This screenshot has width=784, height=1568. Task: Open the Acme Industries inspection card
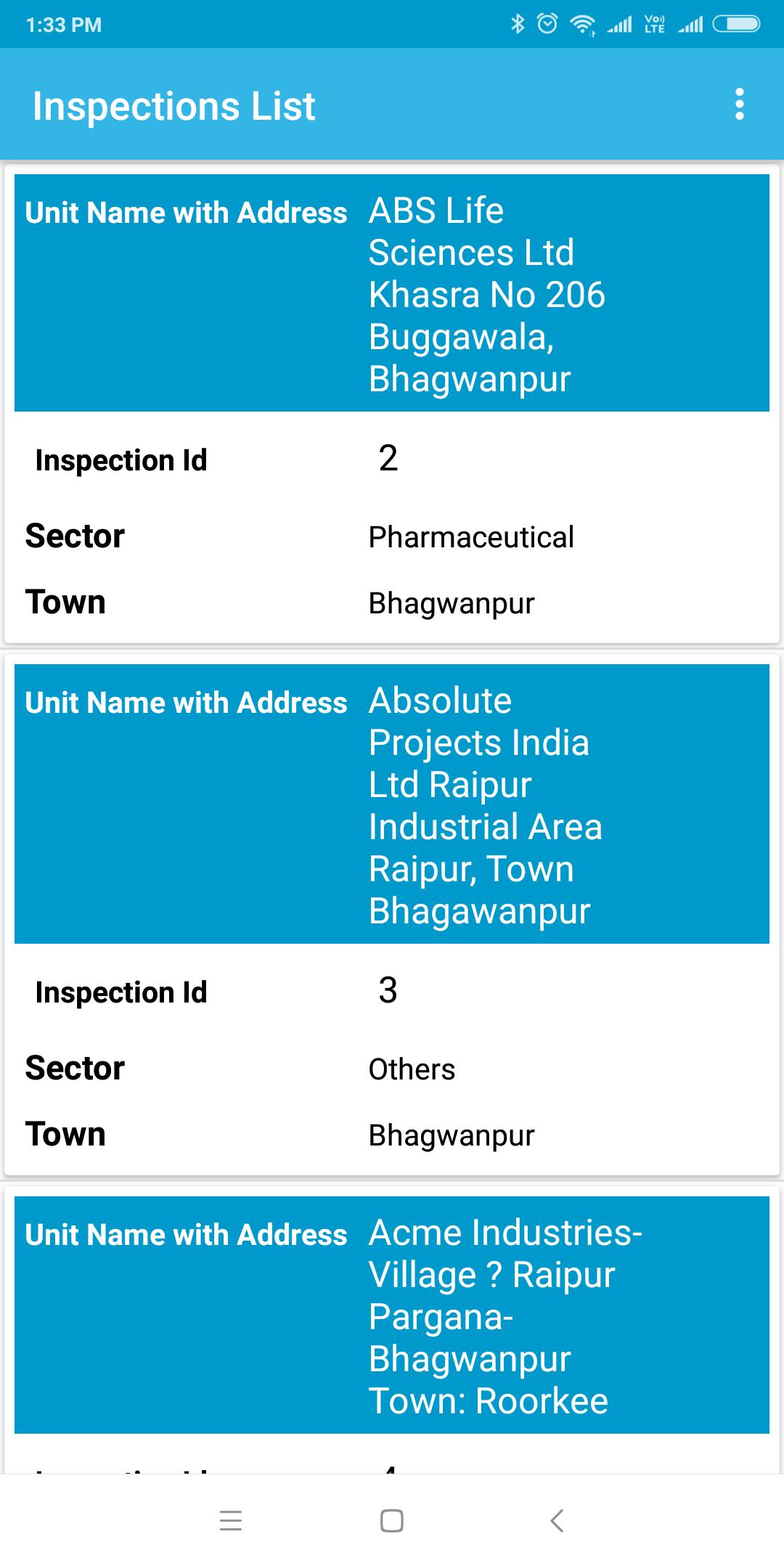[392, 1315]
